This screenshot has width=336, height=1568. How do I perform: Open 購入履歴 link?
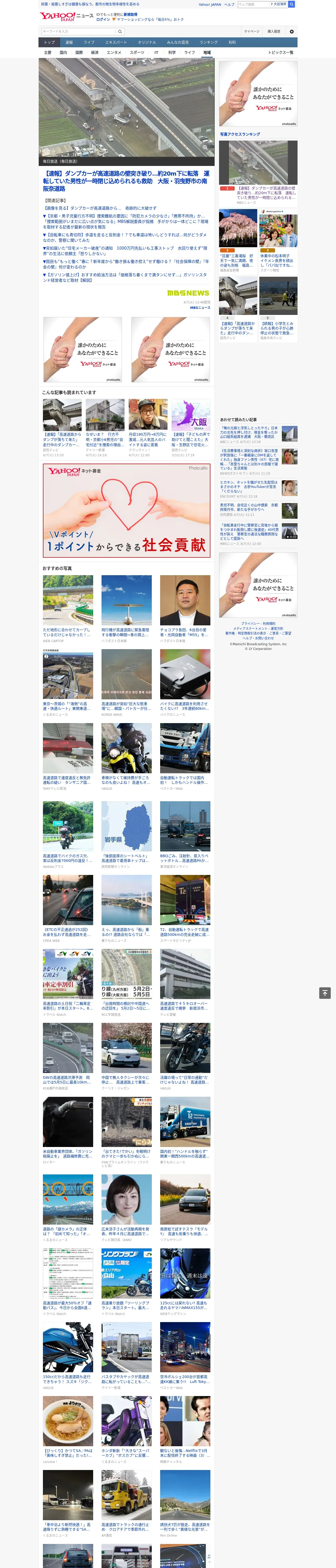click(x=274, y=32)
